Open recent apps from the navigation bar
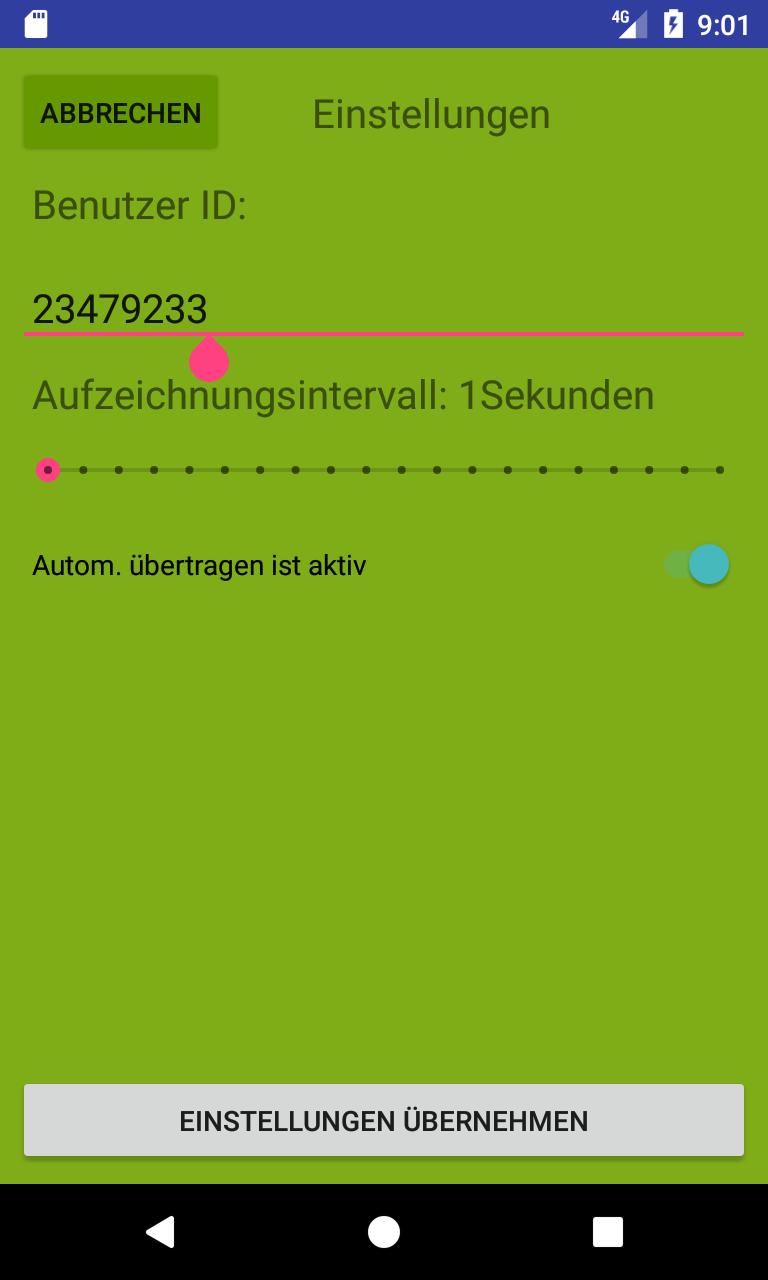 coord(607,1232)
